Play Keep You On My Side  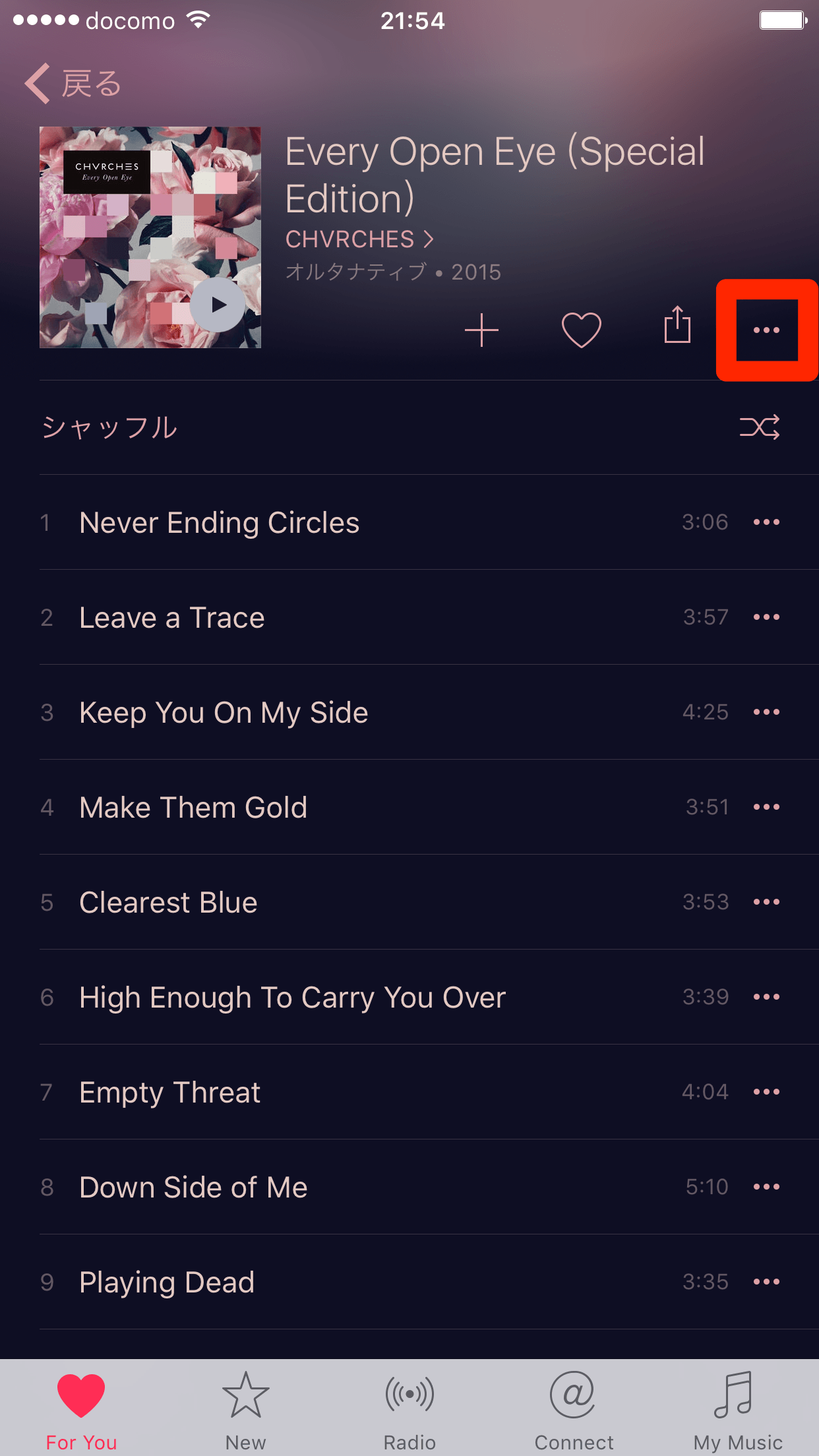[224, 713]
